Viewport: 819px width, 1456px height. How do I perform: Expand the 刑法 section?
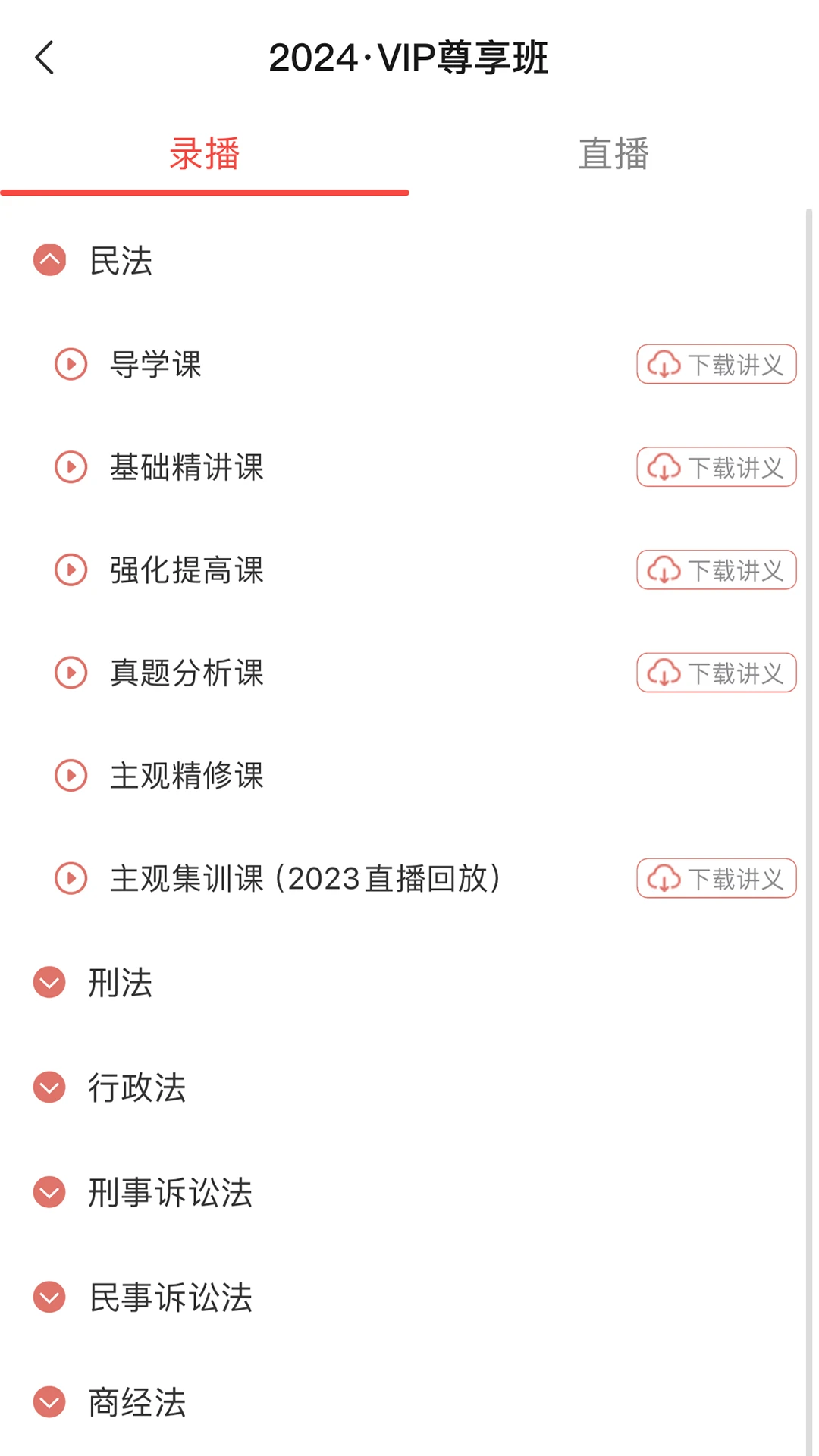tap(49, 985)
